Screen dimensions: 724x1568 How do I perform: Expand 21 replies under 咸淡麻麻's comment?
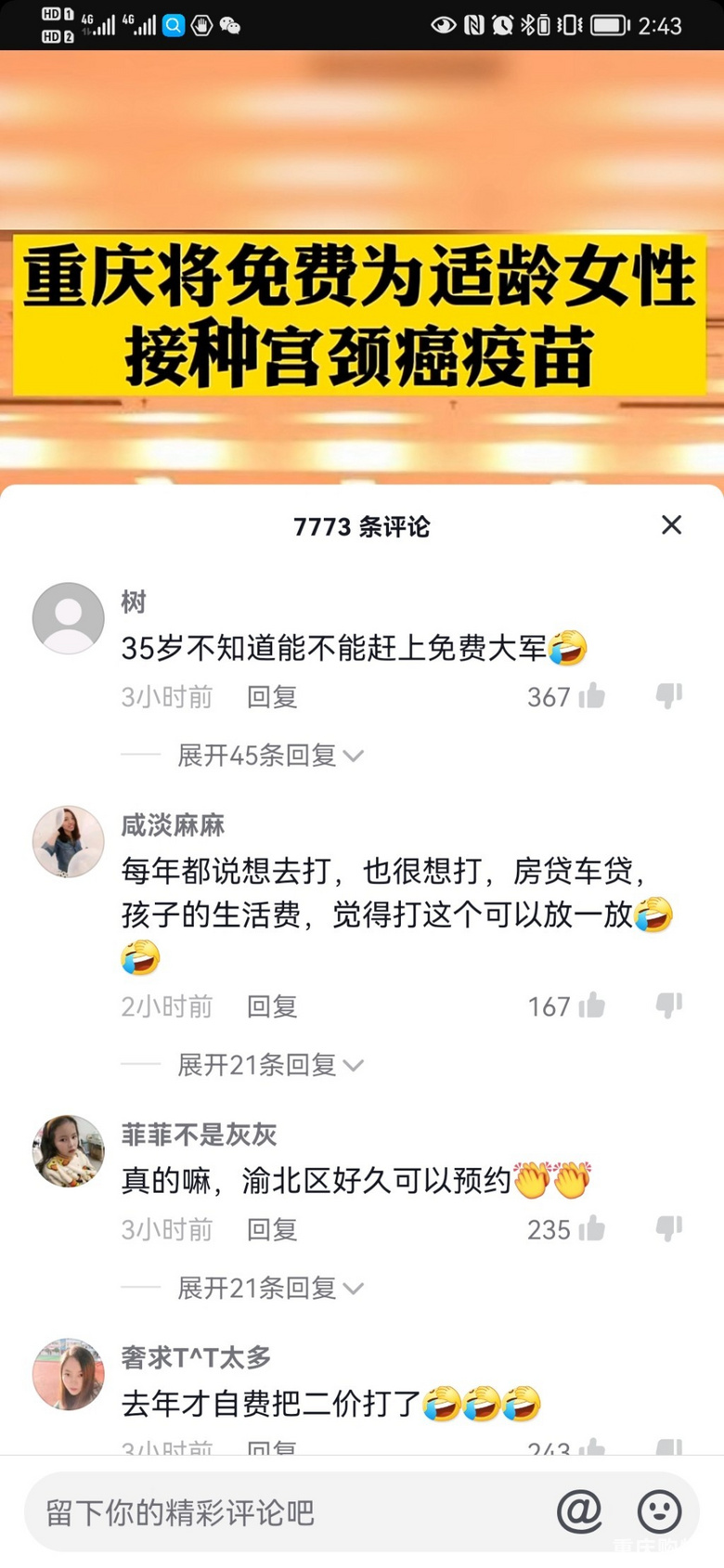coord(269,1065)
